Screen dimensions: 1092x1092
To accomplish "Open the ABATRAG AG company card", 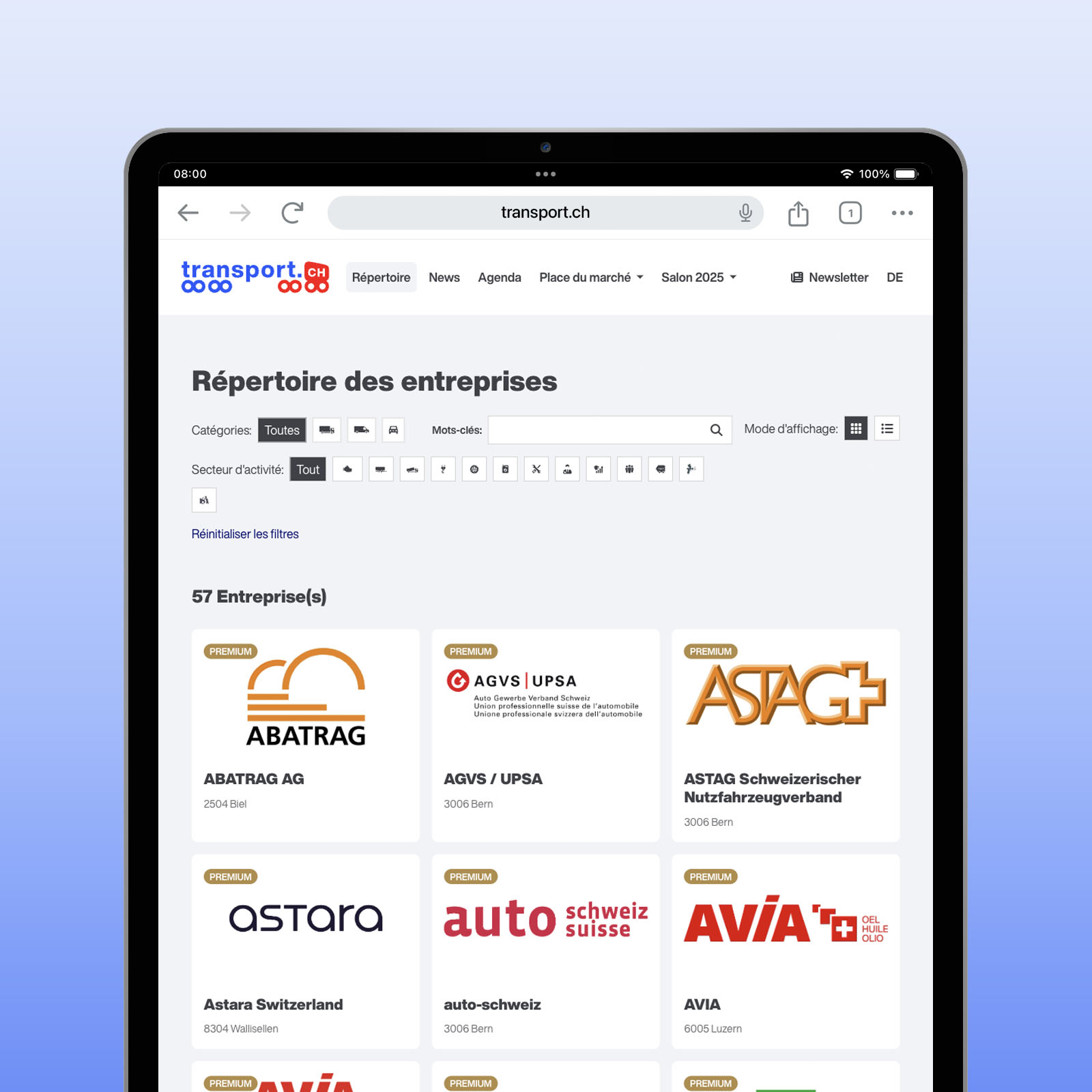I will 305,735.
